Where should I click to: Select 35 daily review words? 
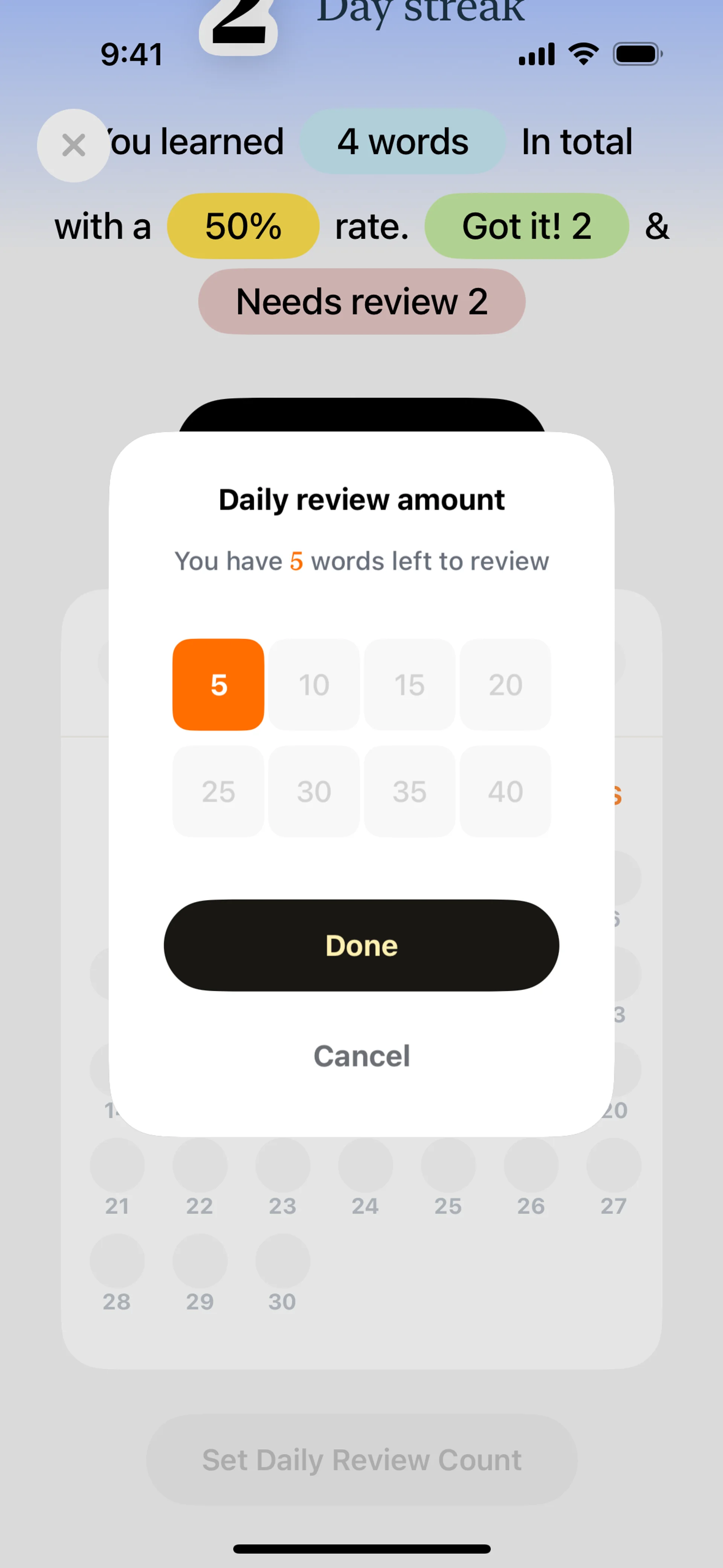[x=409, y=791]
